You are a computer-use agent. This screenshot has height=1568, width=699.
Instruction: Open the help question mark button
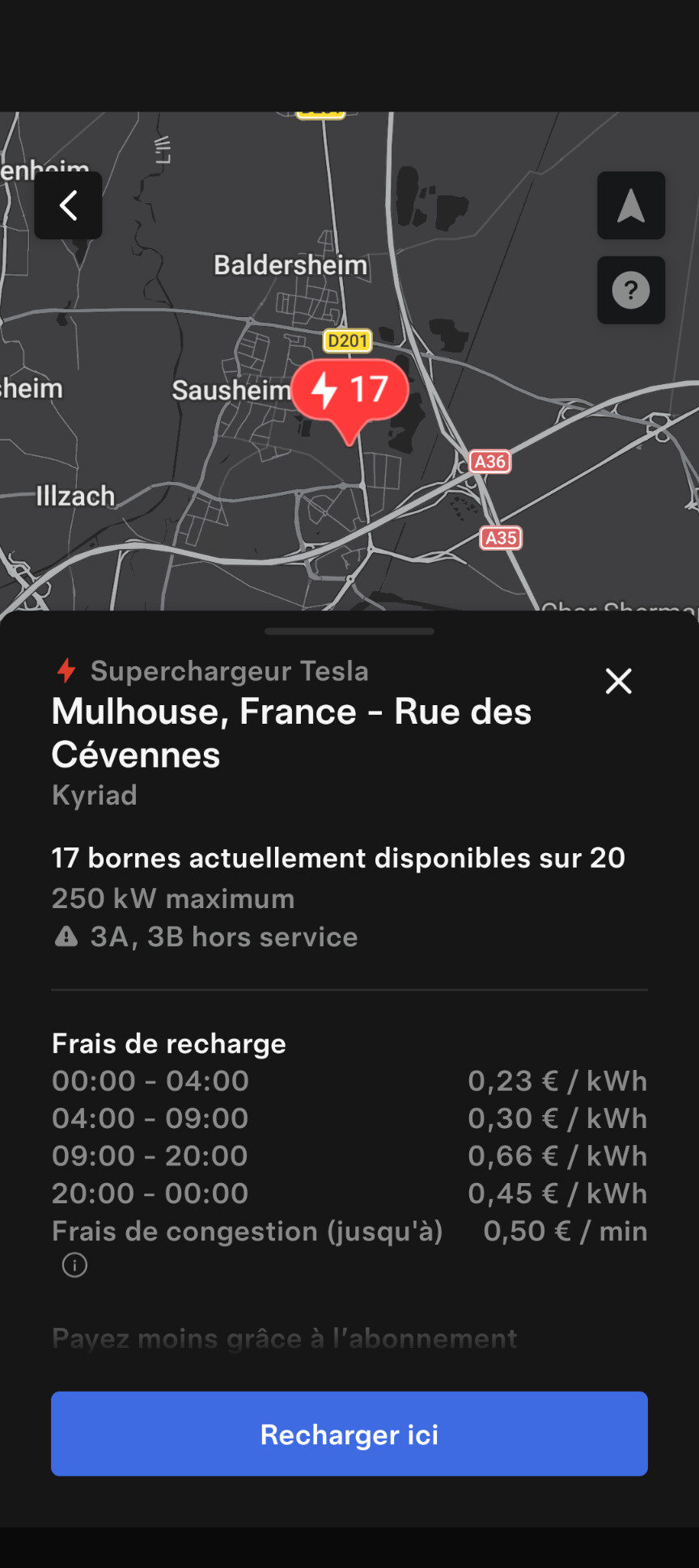pos(631,290)
